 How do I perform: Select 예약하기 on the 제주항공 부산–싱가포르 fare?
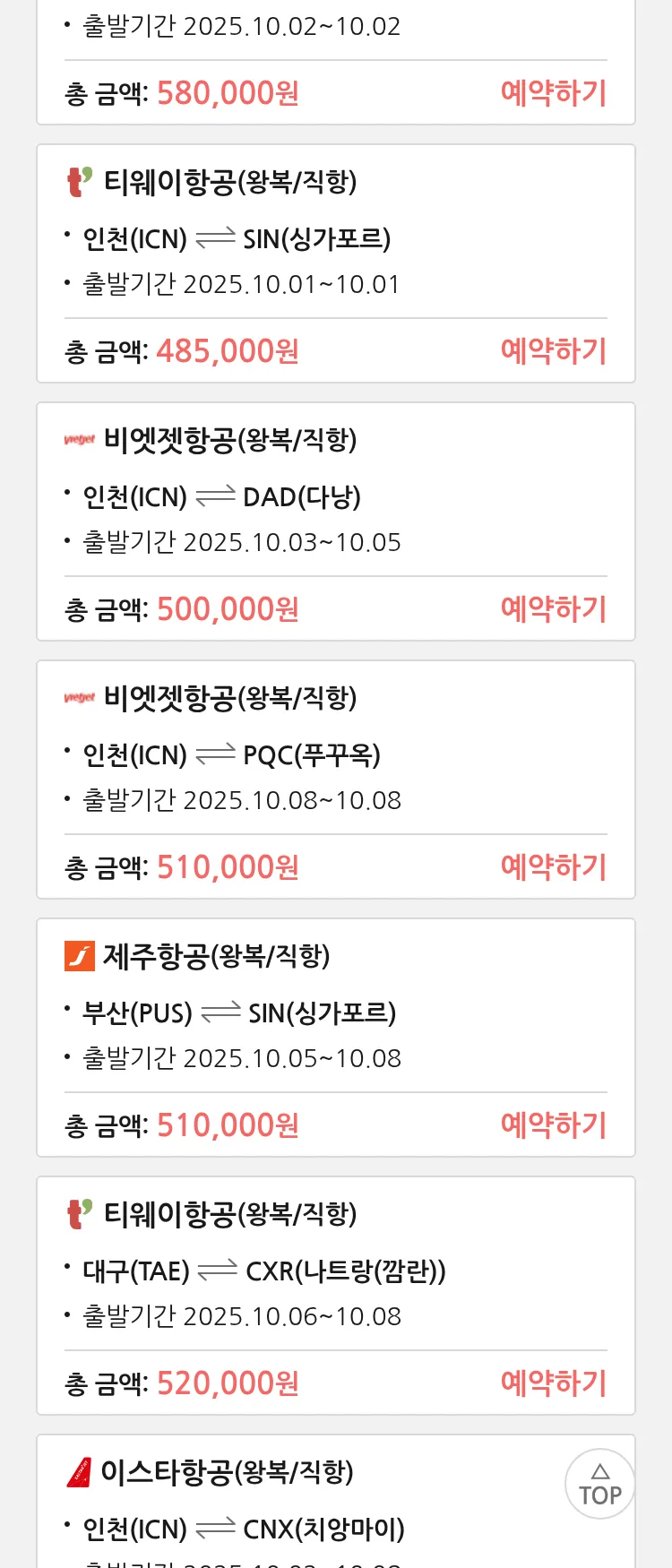[x=553, y=1125]
